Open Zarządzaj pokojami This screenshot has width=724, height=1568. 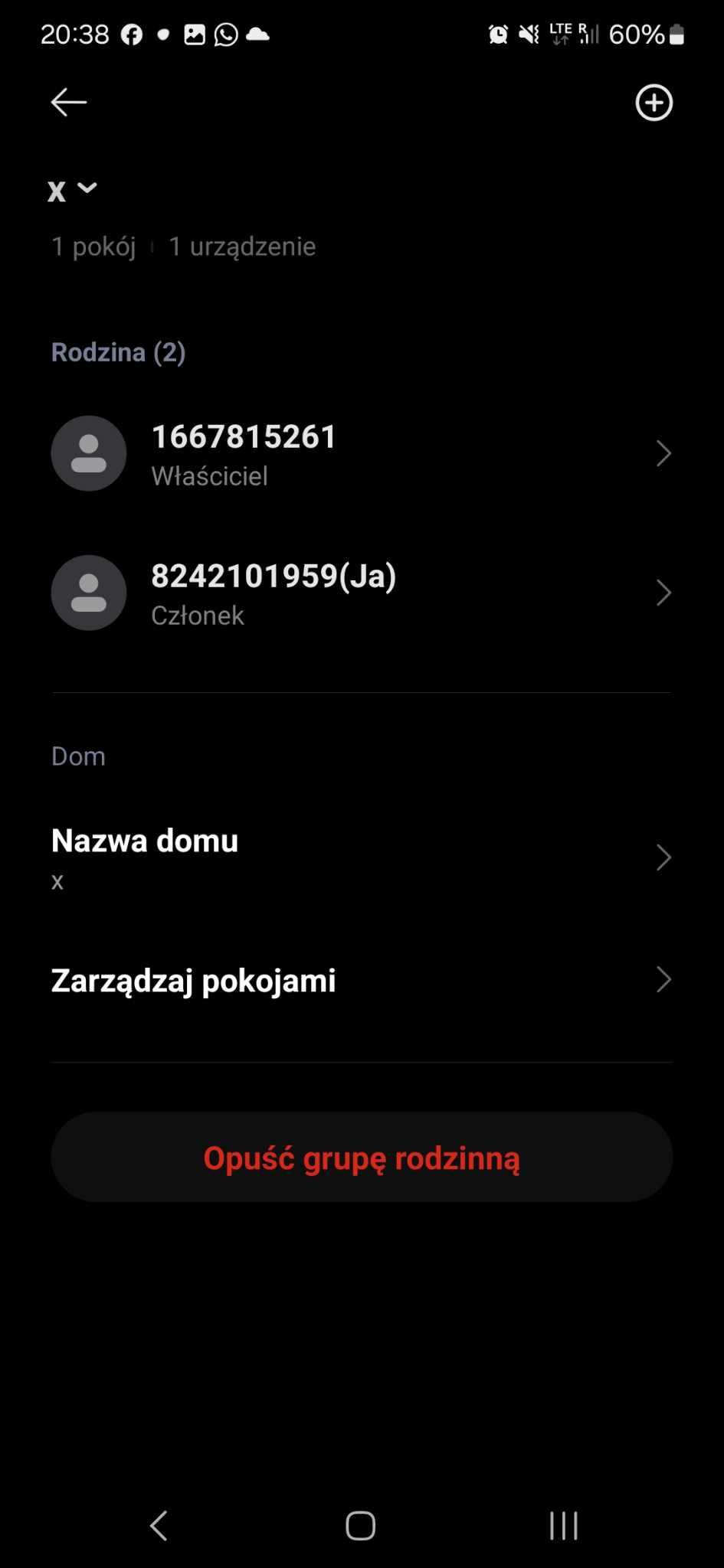(361, 981)
